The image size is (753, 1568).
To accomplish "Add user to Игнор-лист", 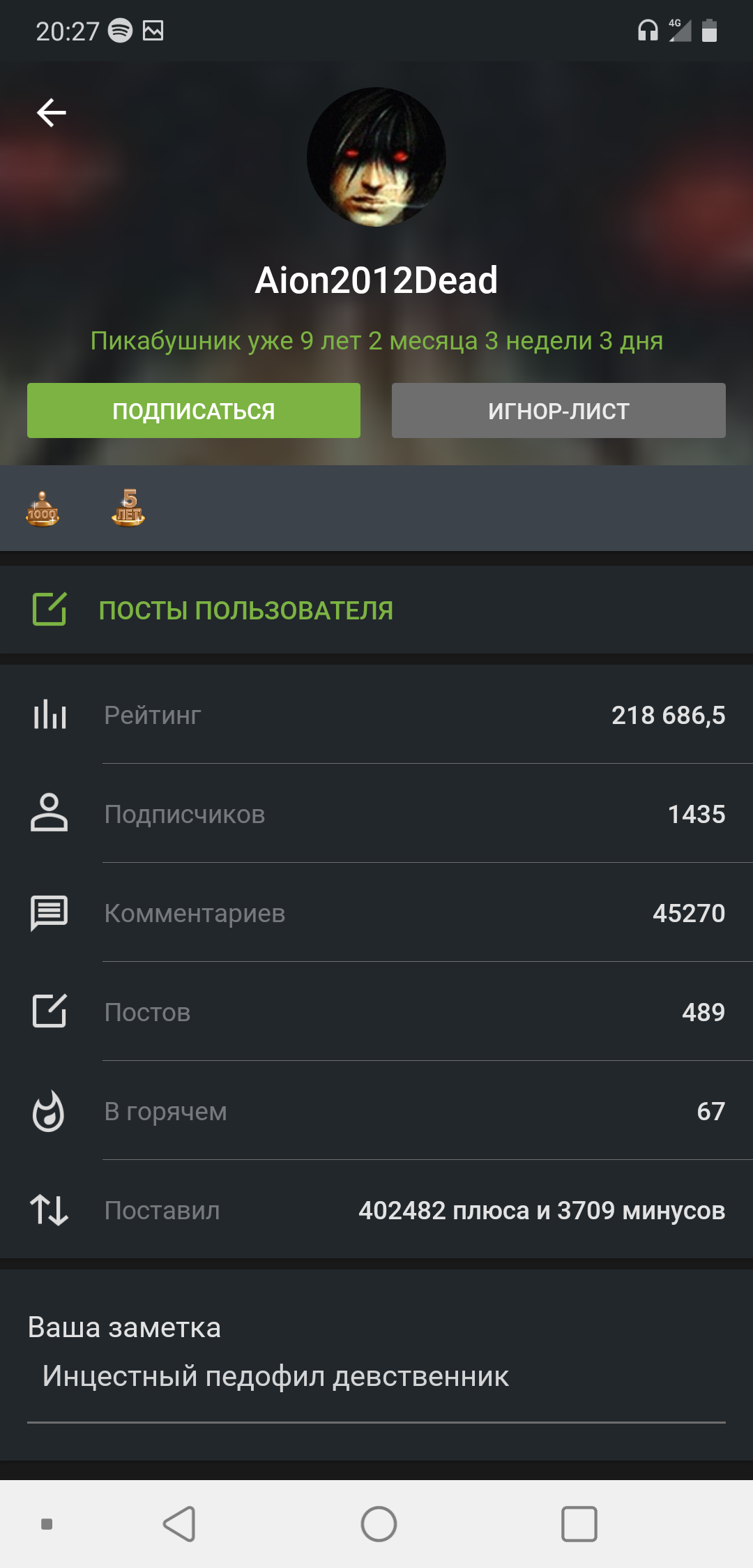I will point(558,411).
